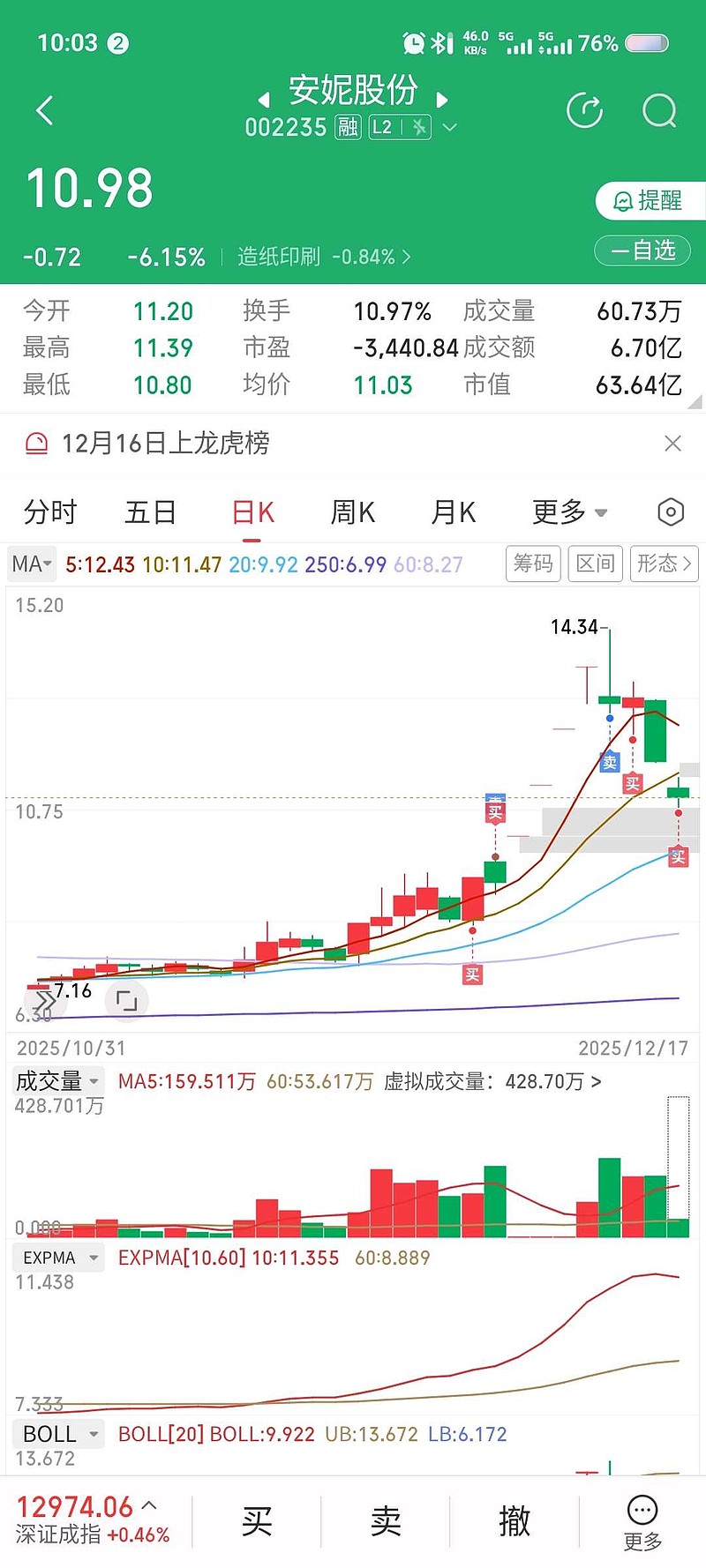Tap the 融 margin trading badge
Viewport: 706px width, 1568px height.
coord(346,127)
